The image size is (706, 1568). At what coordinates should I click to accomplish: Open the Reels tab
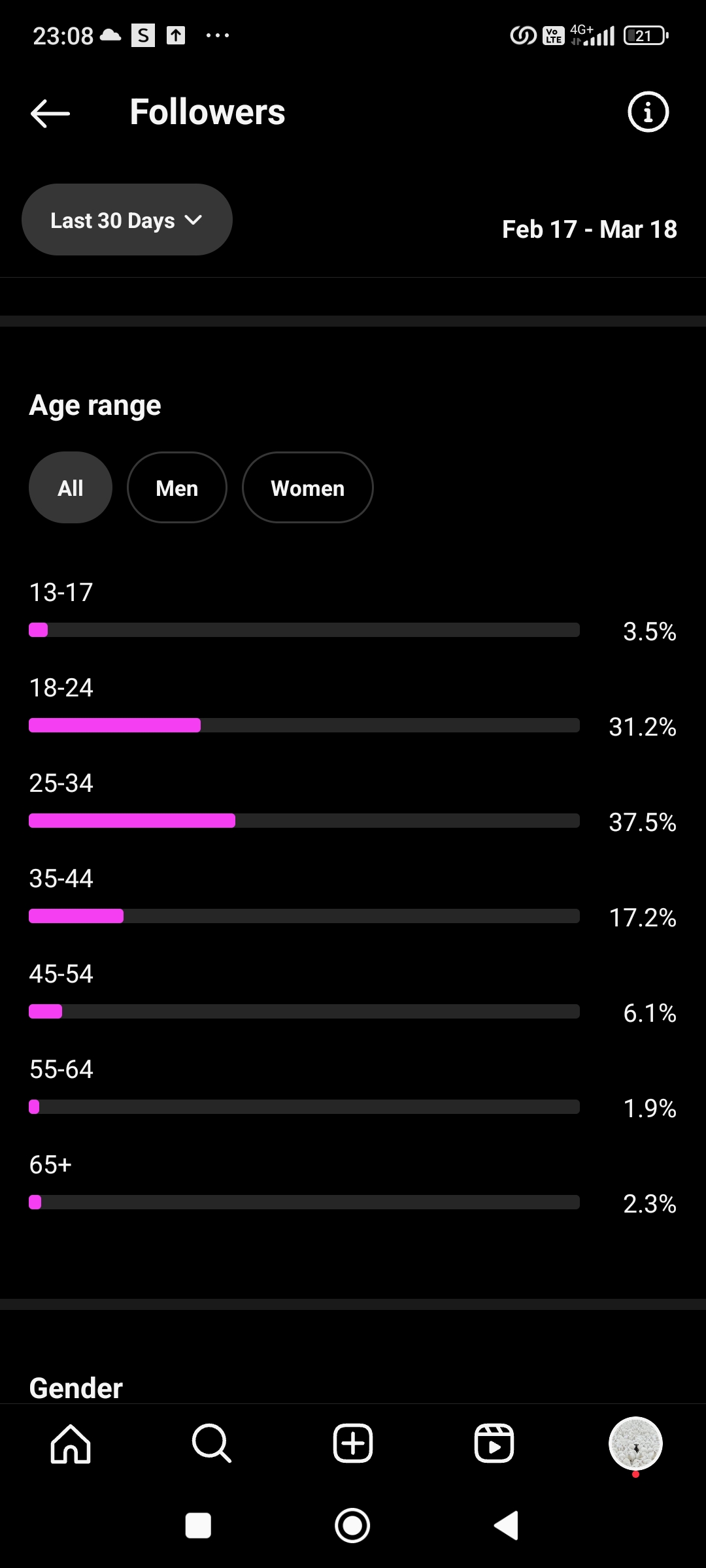pos(494,1443)
